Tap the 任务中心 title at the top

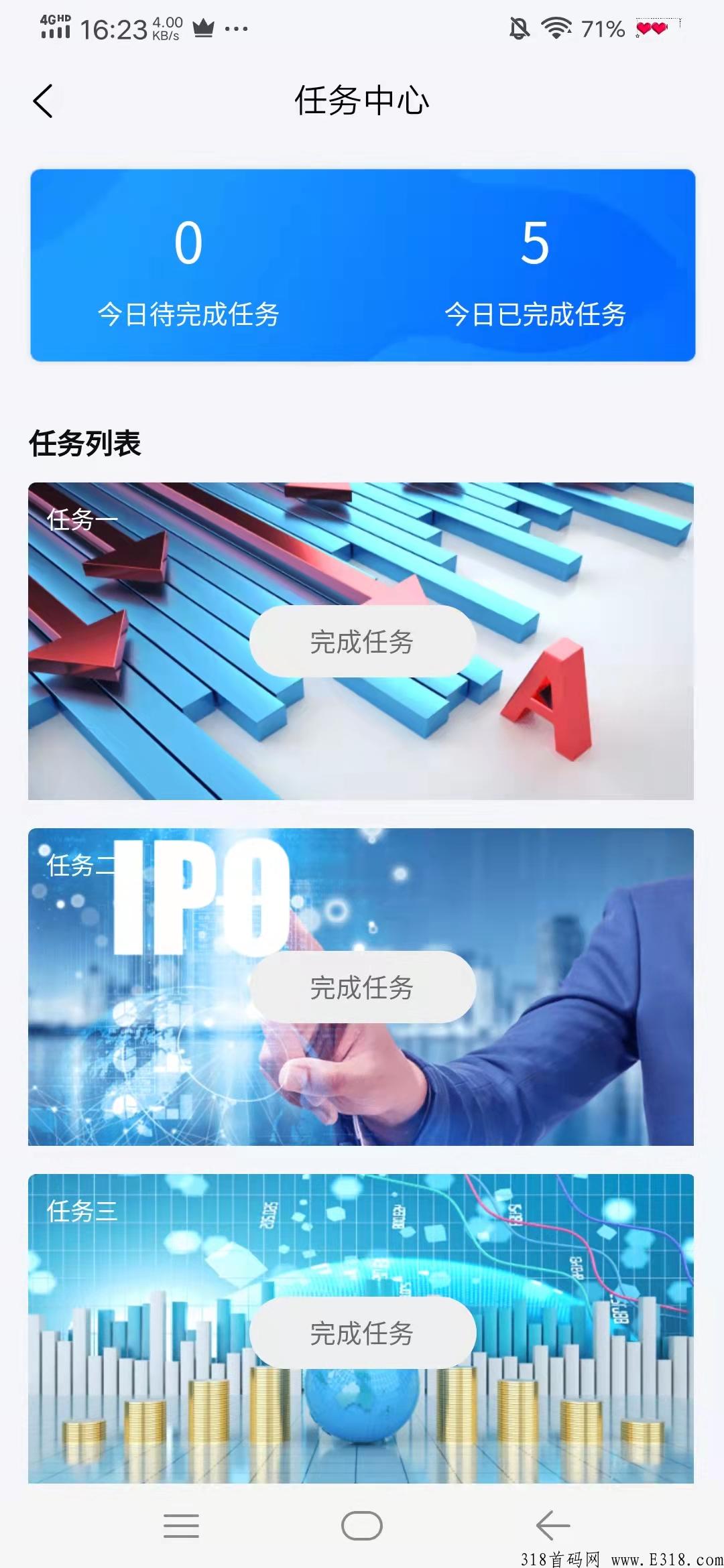point(362,101)
